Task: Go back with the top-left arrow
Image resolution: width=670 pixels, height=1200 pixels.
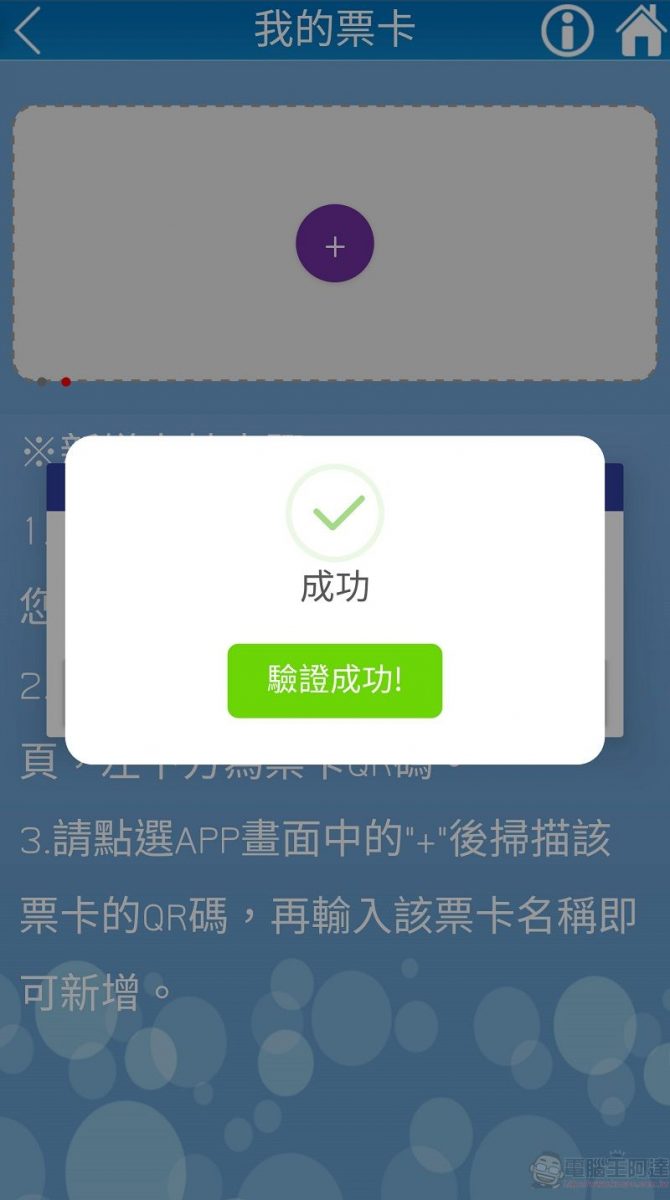Action: pyautogui.click(x=28, y=30)
